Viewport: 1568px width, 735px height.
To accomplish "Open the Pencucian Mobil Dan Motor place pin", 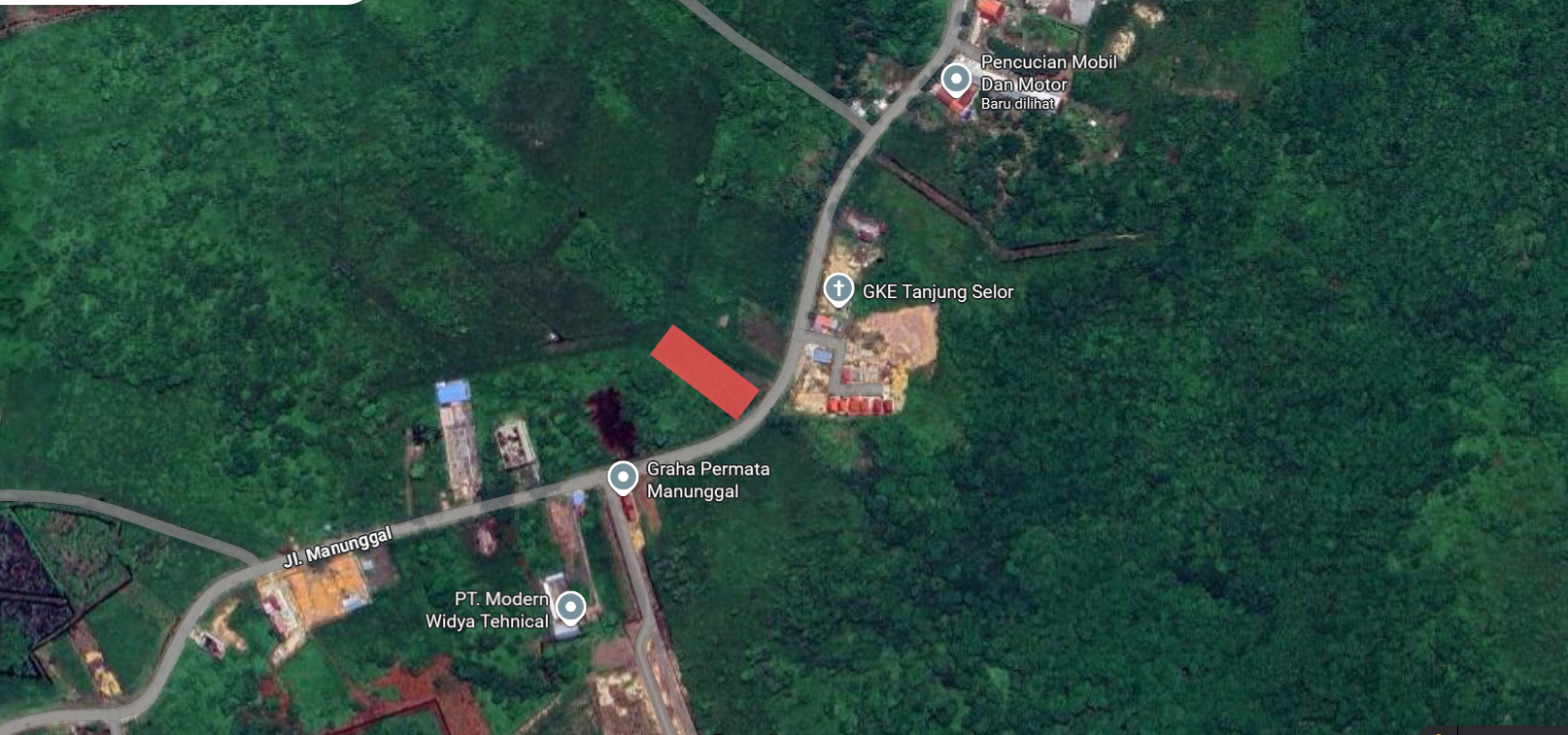I will (x=956, y=80).
